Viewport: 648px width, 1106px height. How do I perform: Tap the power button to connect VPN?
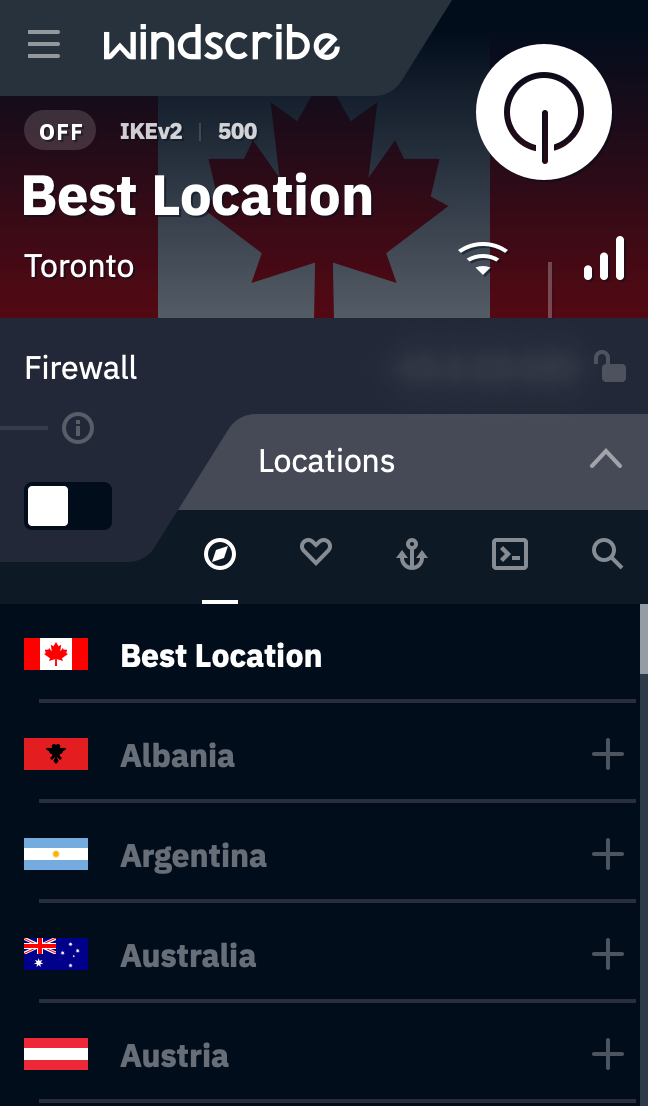click(543, 112)
